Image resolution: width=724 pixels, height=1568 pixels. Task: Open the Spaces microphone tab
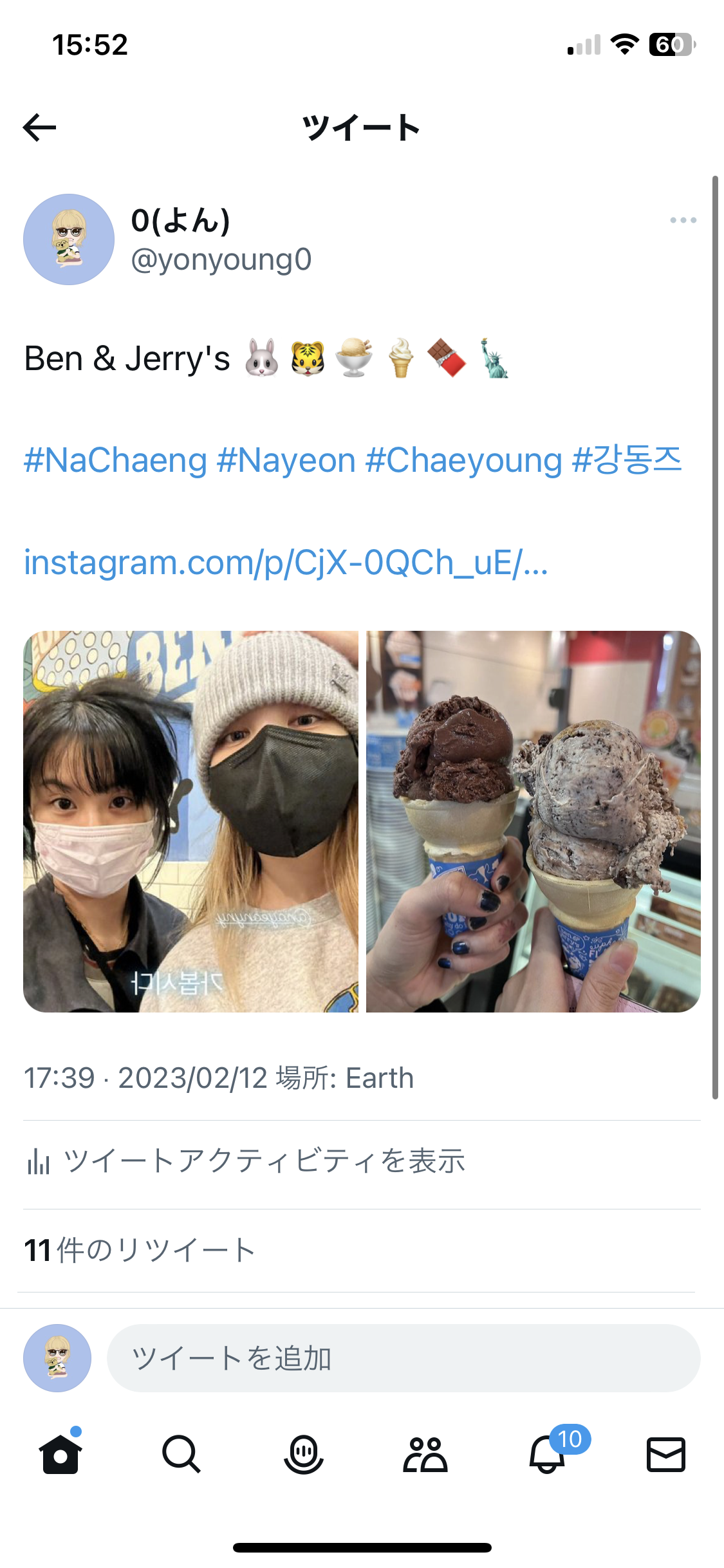click(303, 1454)
